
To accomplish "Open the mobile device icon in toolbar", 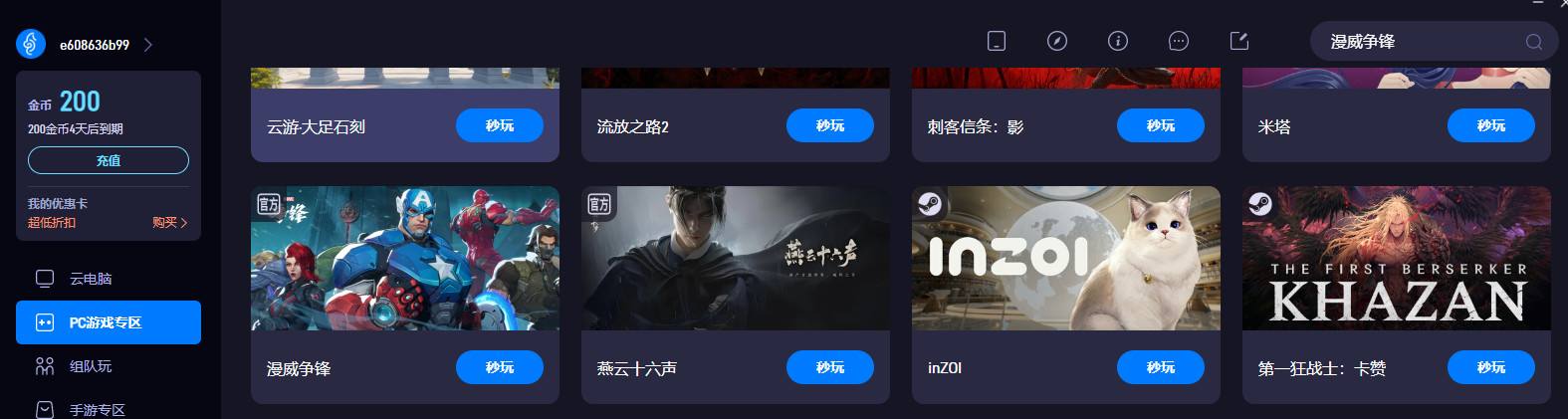I will (996, 41).
